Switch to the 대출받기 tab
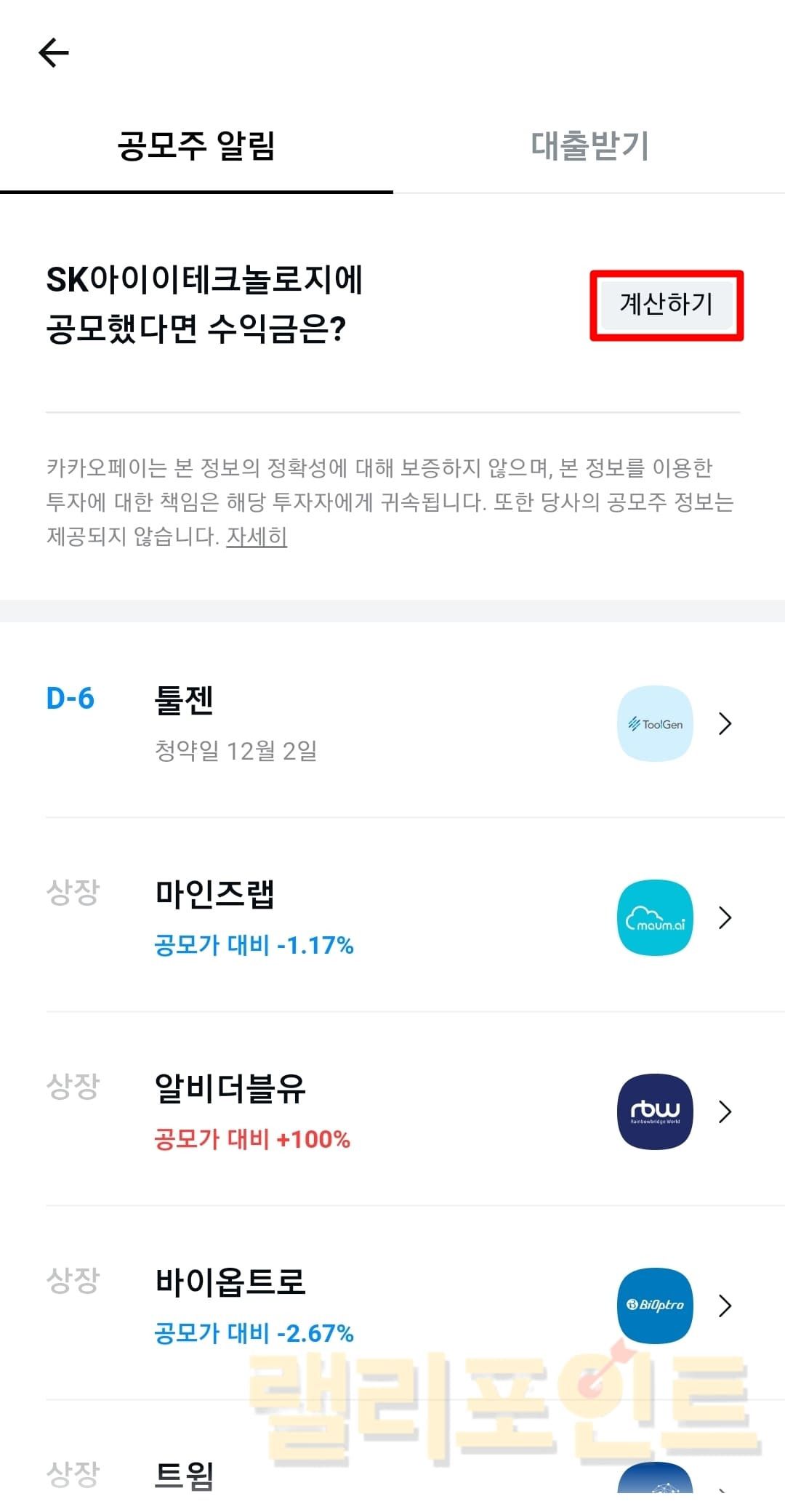This screenshot has width=785, height=1512. pos(589,145)
